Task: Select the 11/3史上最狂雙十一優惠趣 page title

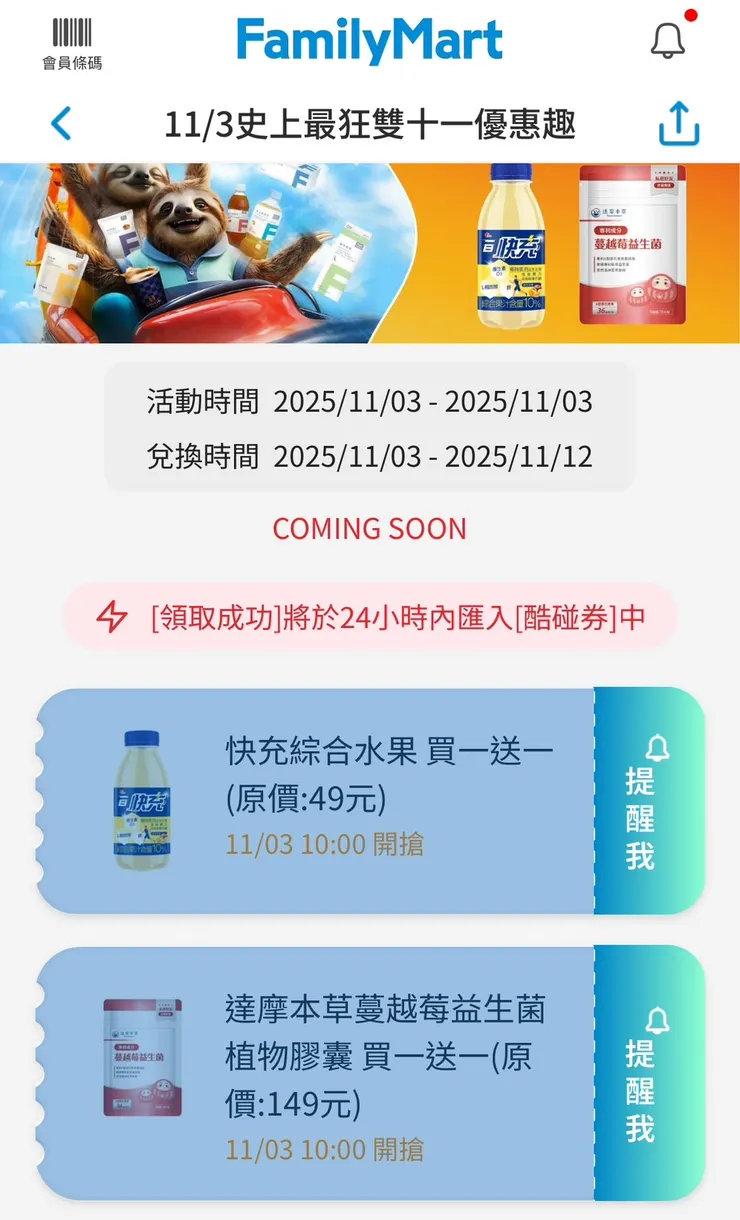Action: point(370,122)
